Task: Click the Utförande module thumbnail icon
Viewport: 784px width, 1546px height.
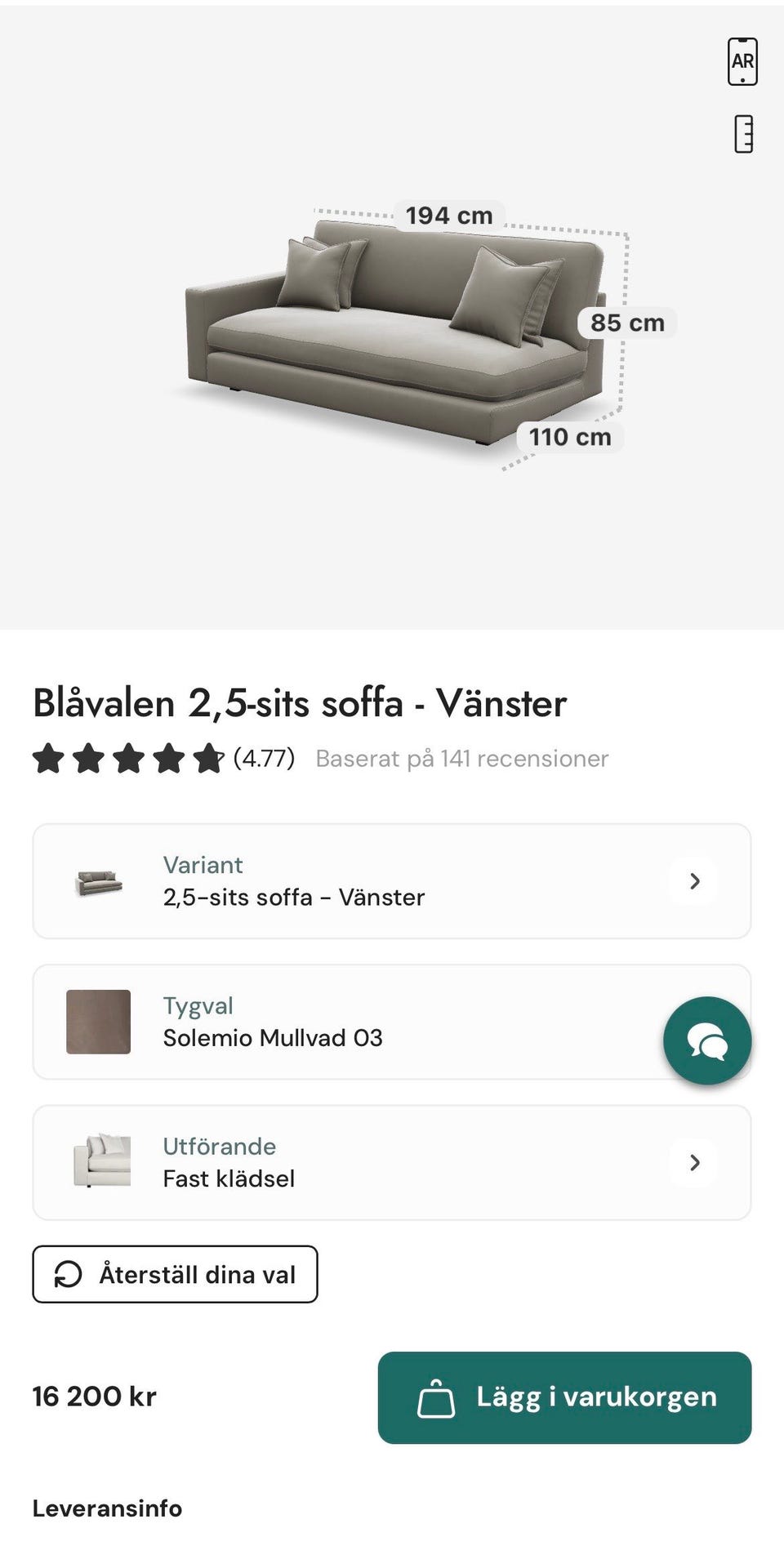Action: [101, 1161]
